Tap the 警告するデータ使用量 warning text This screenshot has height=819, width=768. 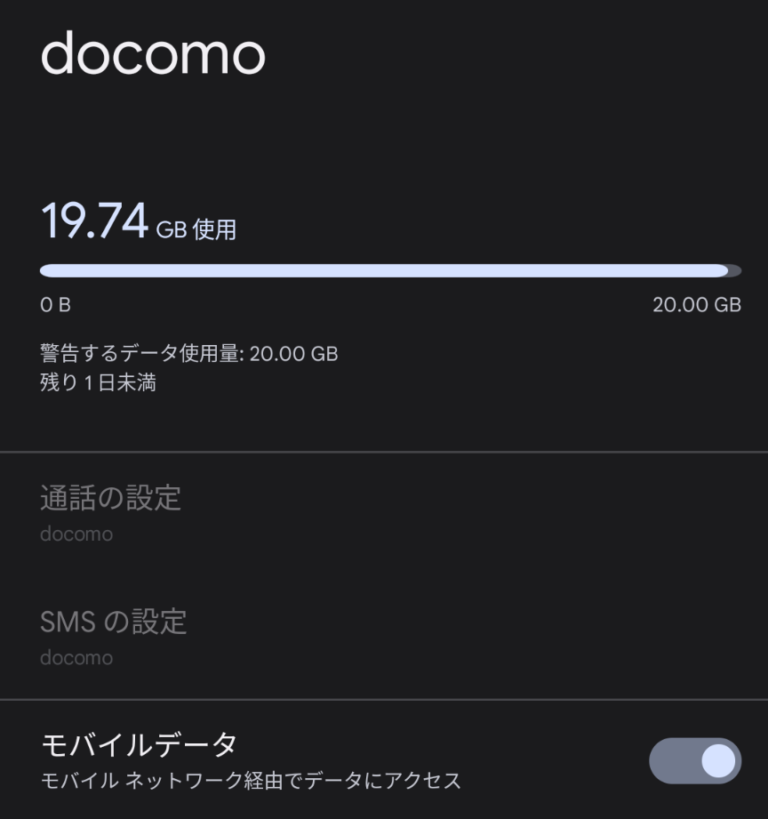point(188,353)
